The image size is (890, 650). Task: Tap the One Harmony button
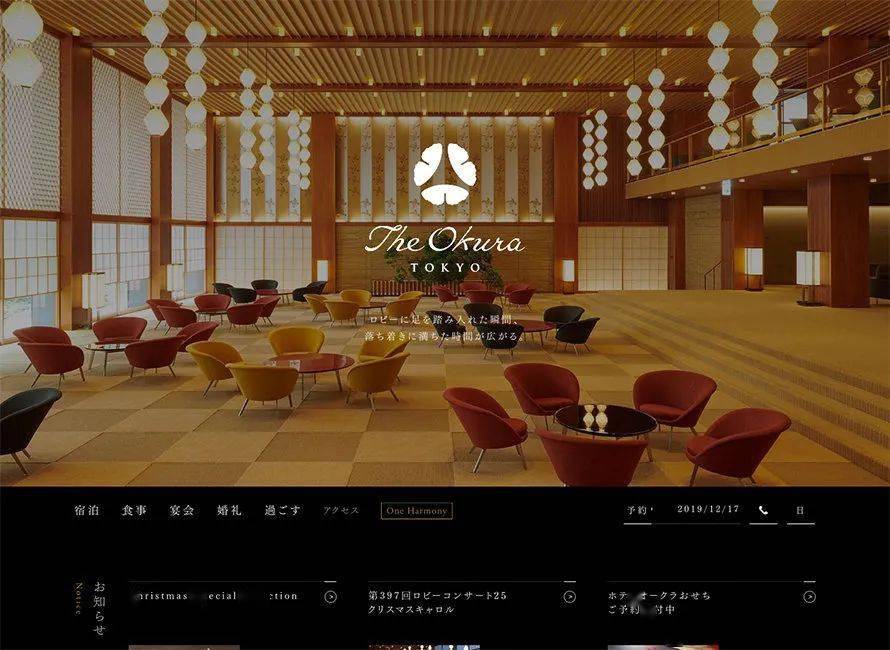pyautogui.click(x=417, y=511)
